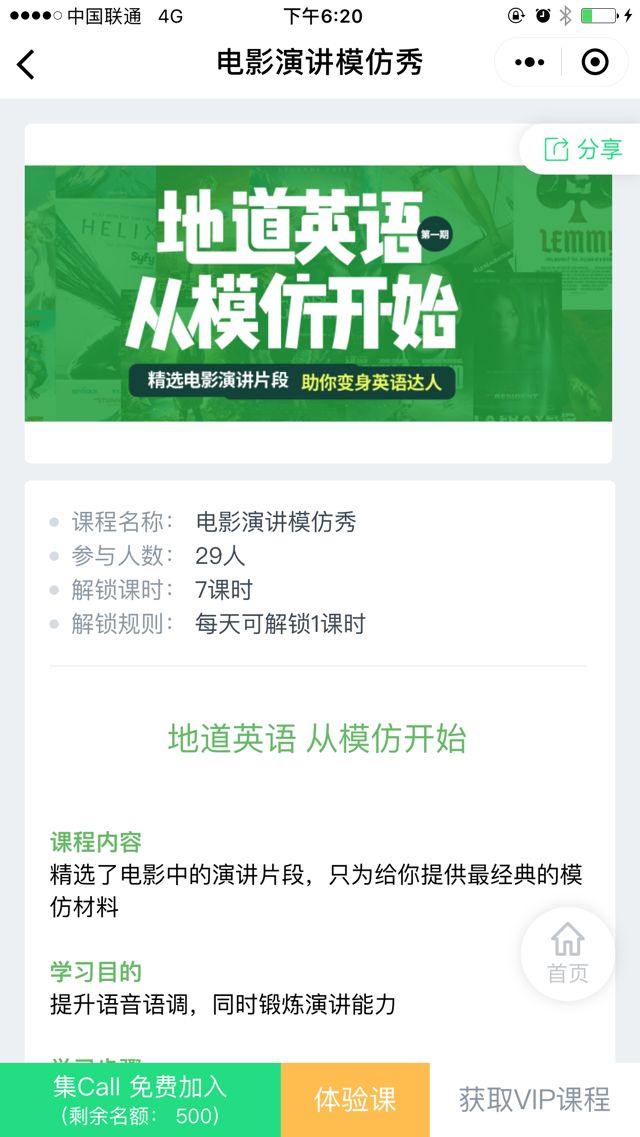Image resolution: width=640 pixels, height=1137 pixels.
Task: Go to the 首页 home page
Action: (x=567, y=954)
